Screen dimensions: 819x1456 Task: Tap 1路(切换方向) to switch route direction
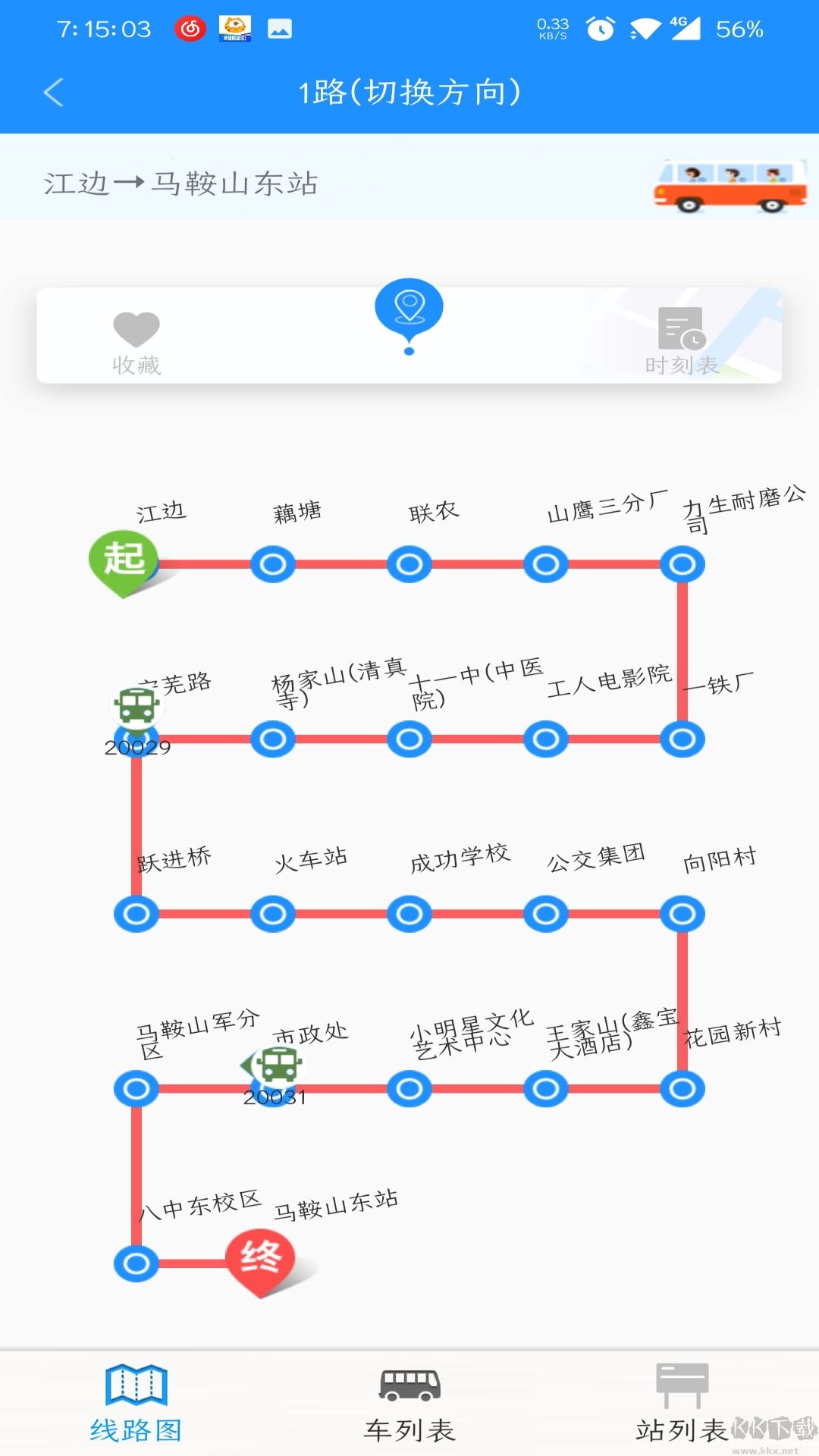click(409, 91)
